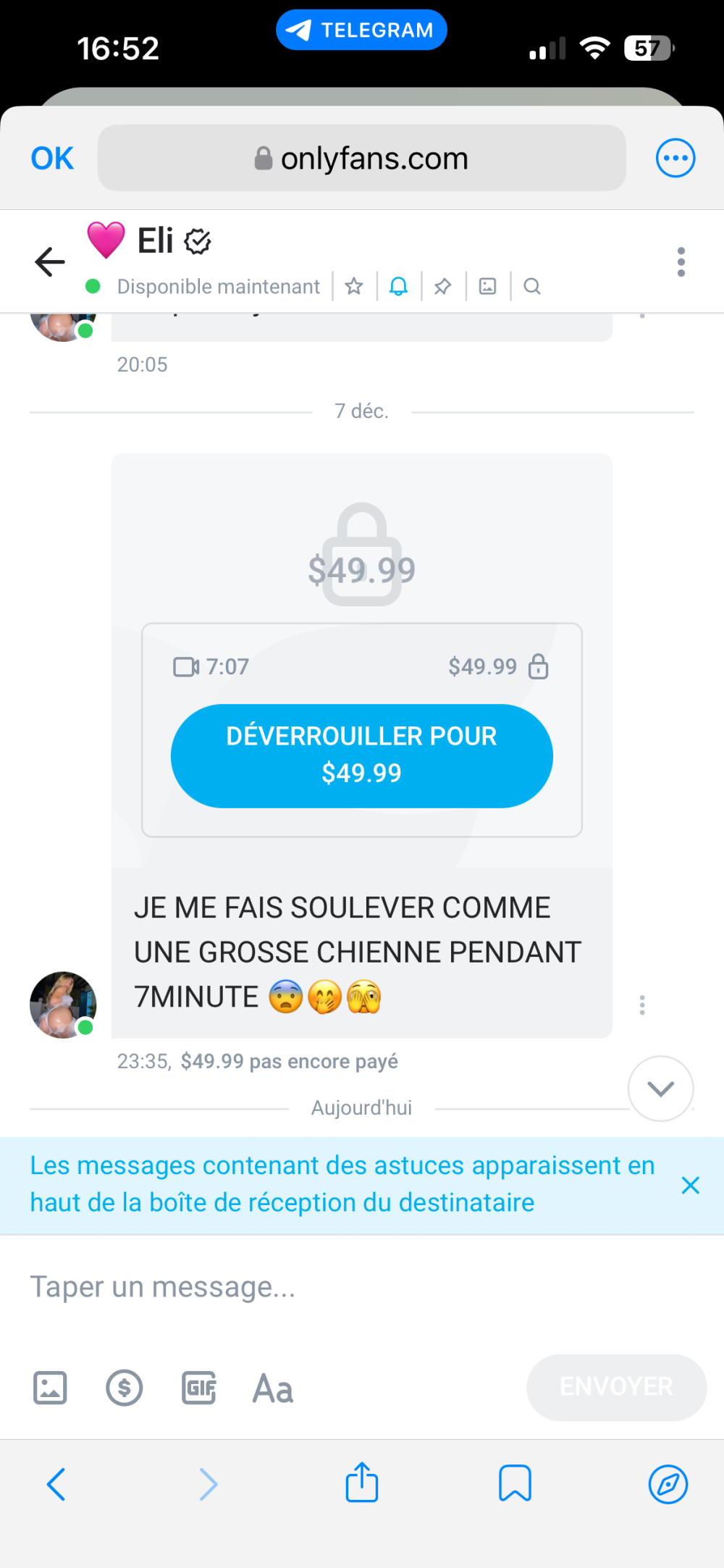Open options for the locked video message
Screen dimensions: 724x1568
(642, 1005)
